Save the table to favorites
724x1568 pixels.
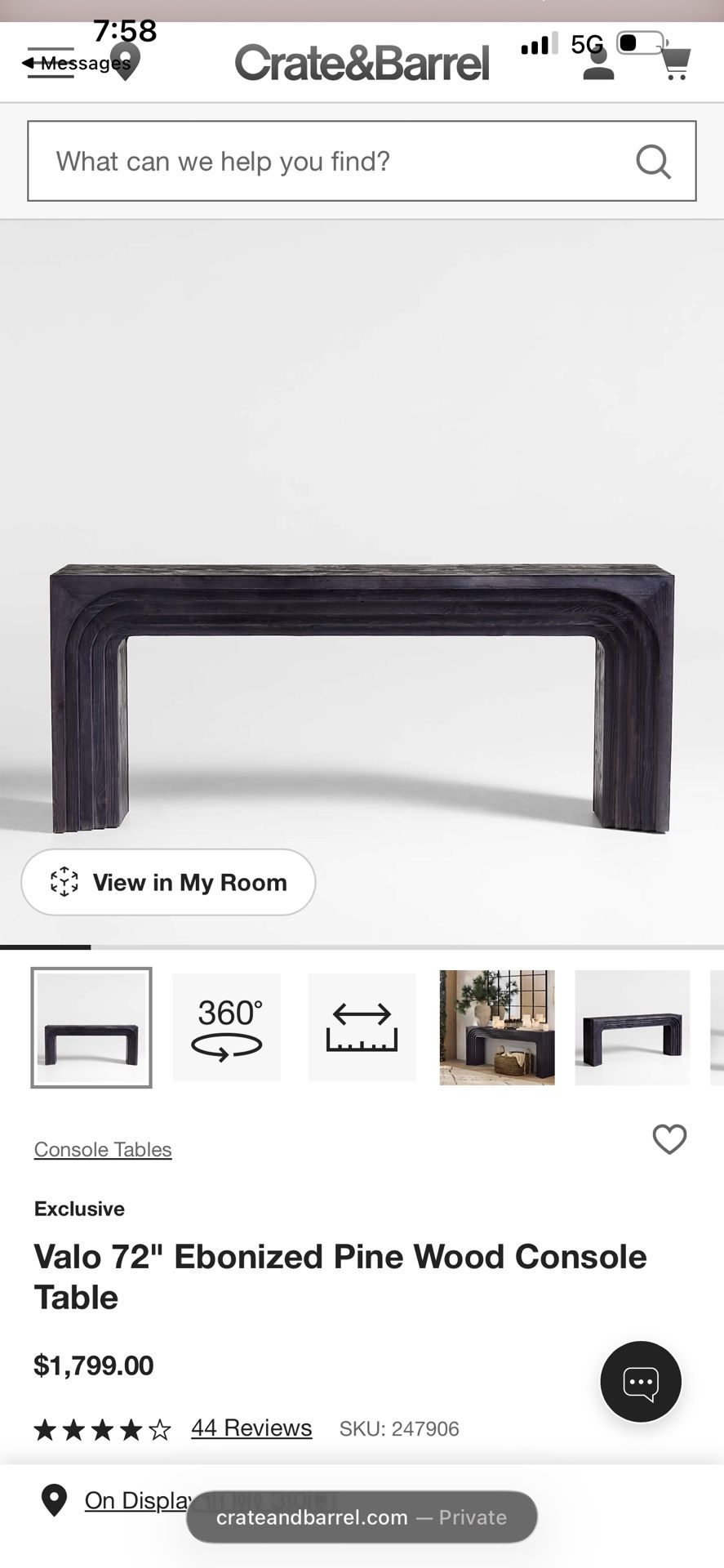[x=669, y=1139]
